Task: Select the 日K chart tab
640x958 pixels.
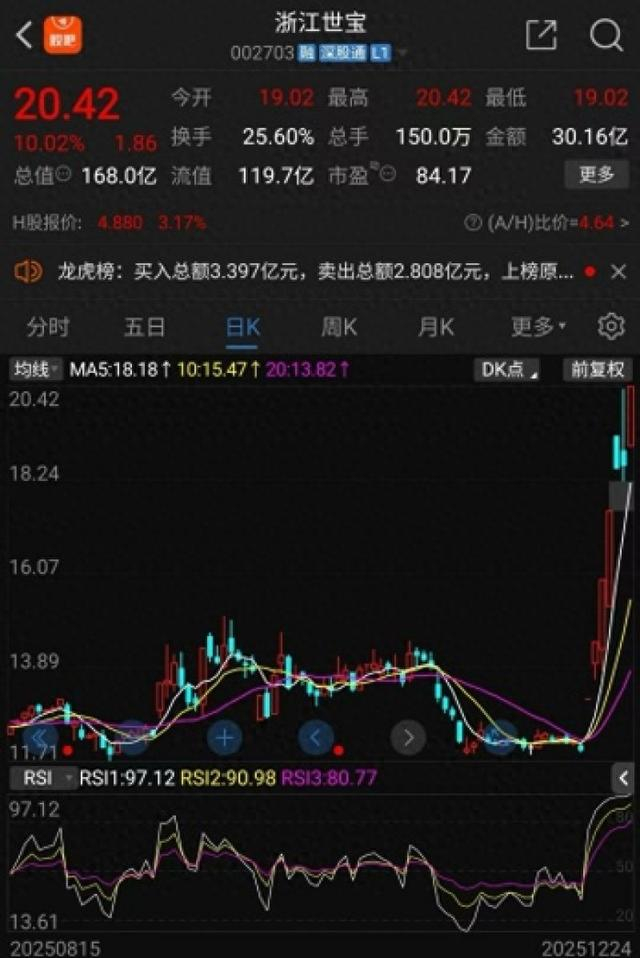Action: tap(242, 327)
